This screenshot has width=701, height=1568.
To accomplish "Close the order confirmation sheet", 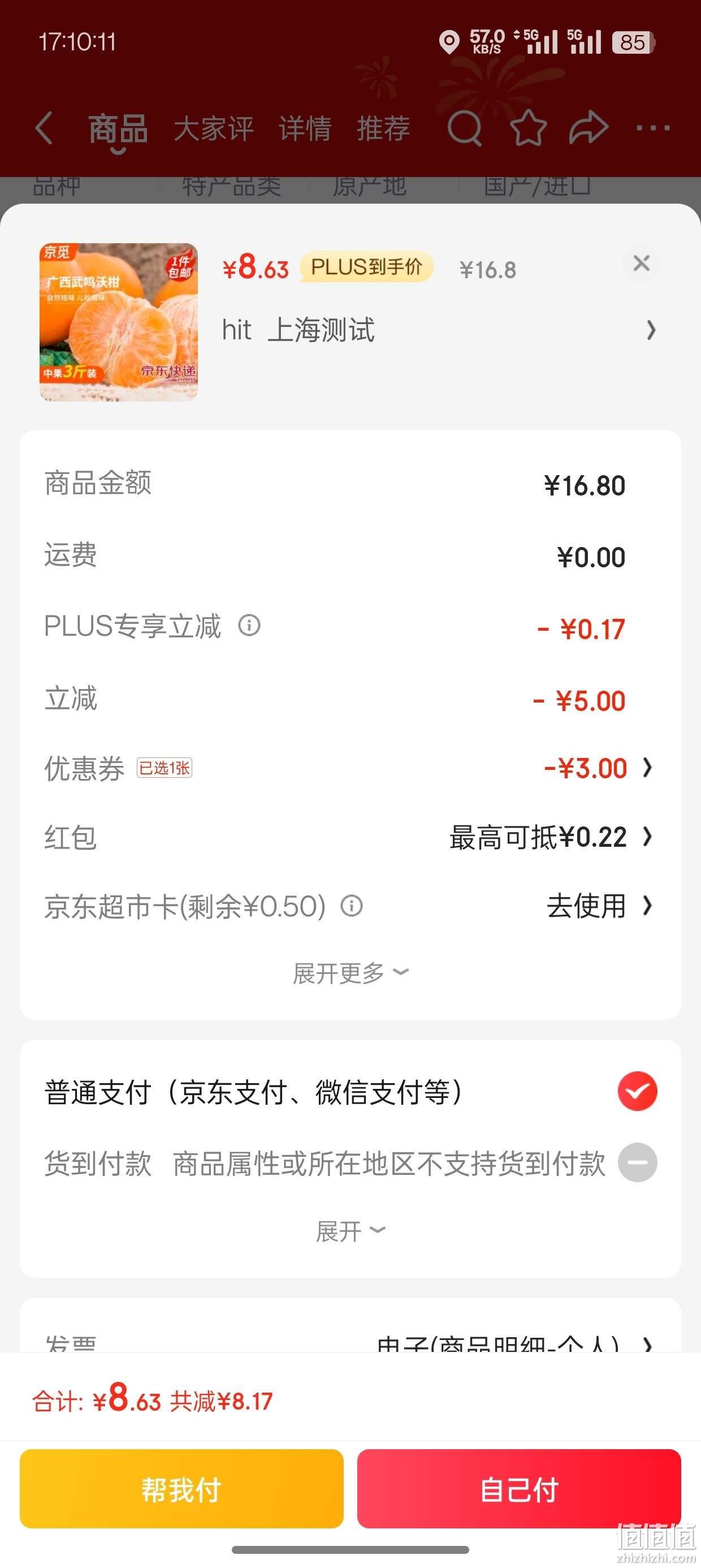I will (x=642, y=264).
